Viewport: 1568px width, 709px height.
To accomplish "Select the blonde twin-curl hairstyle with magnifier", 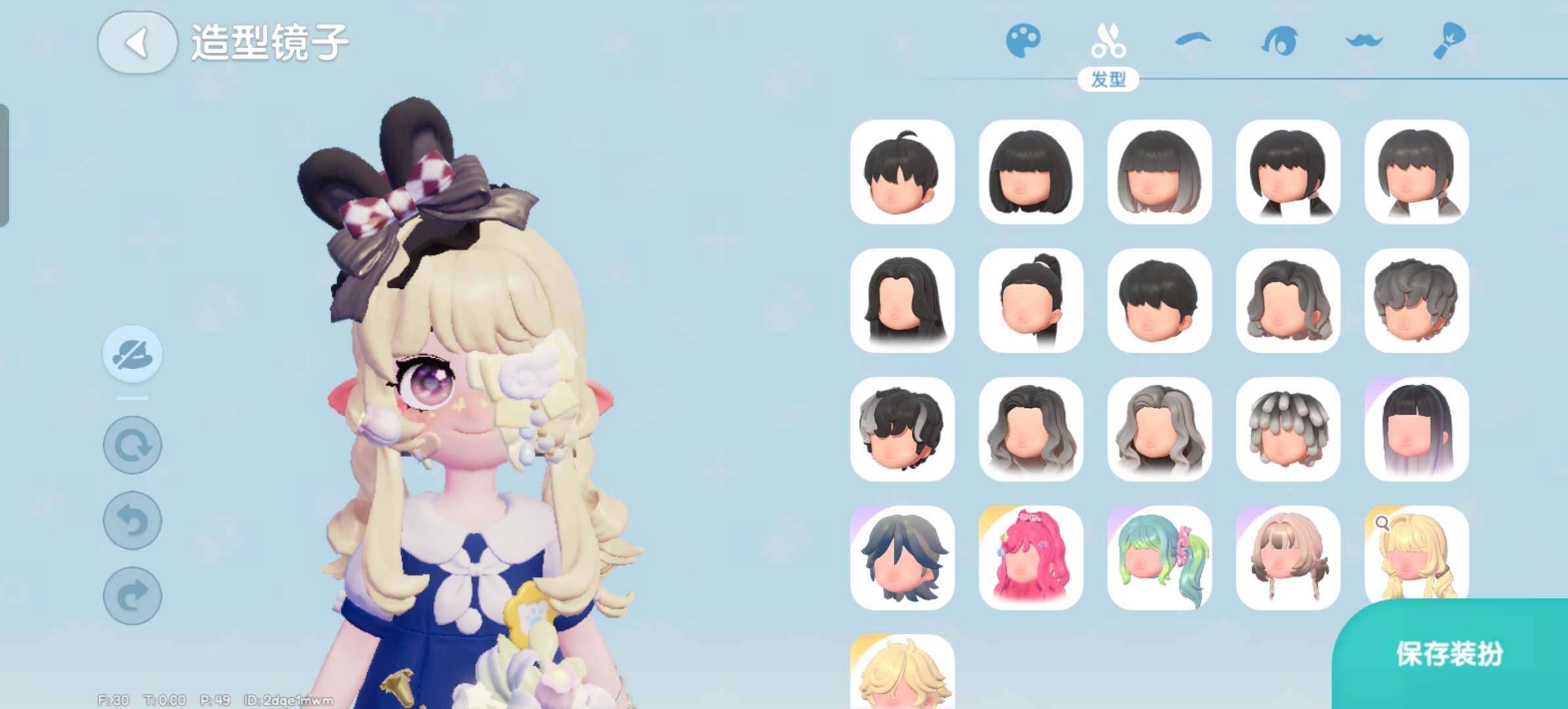I will coord(1416,557).
